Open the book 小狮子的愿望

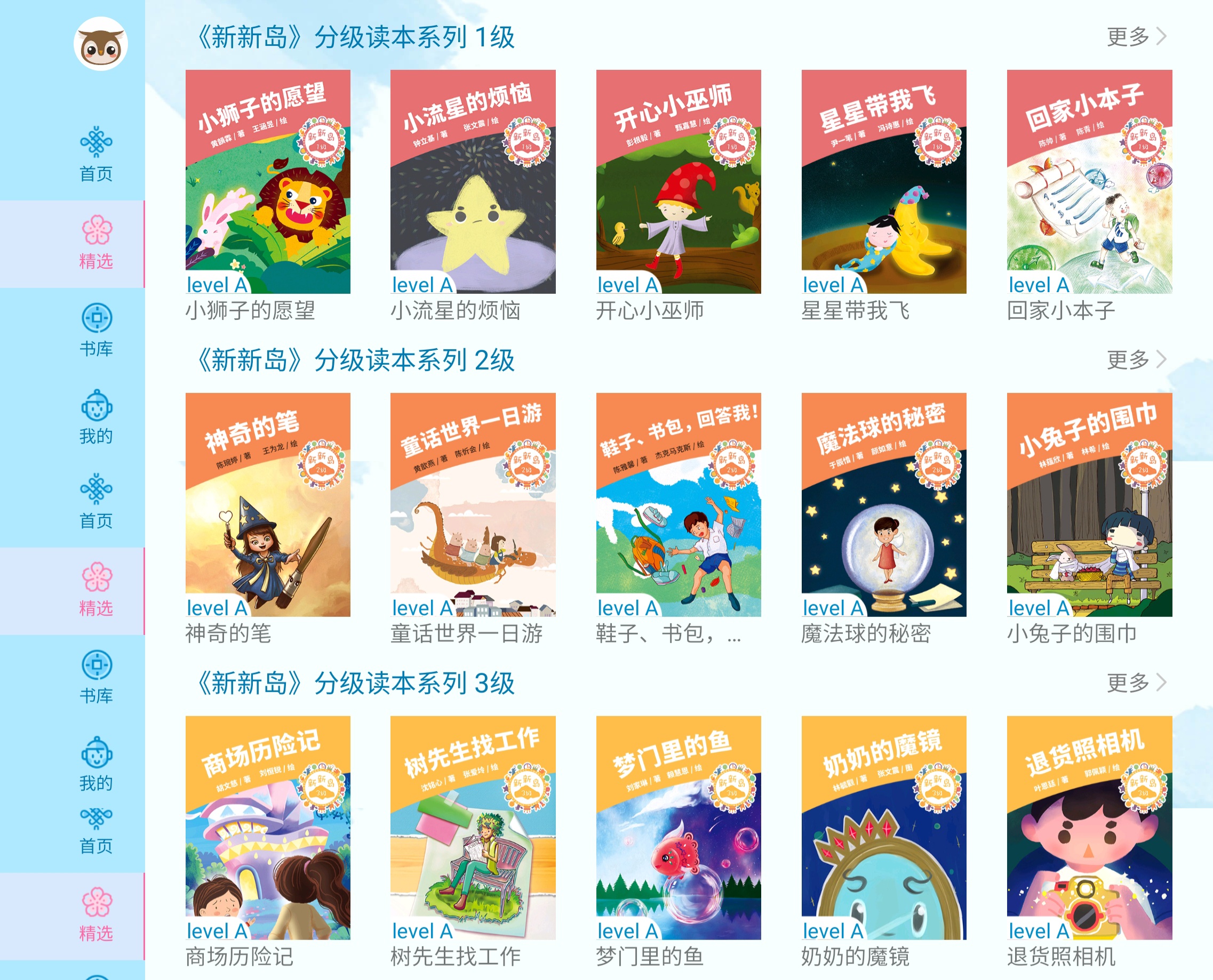point(268,182)
